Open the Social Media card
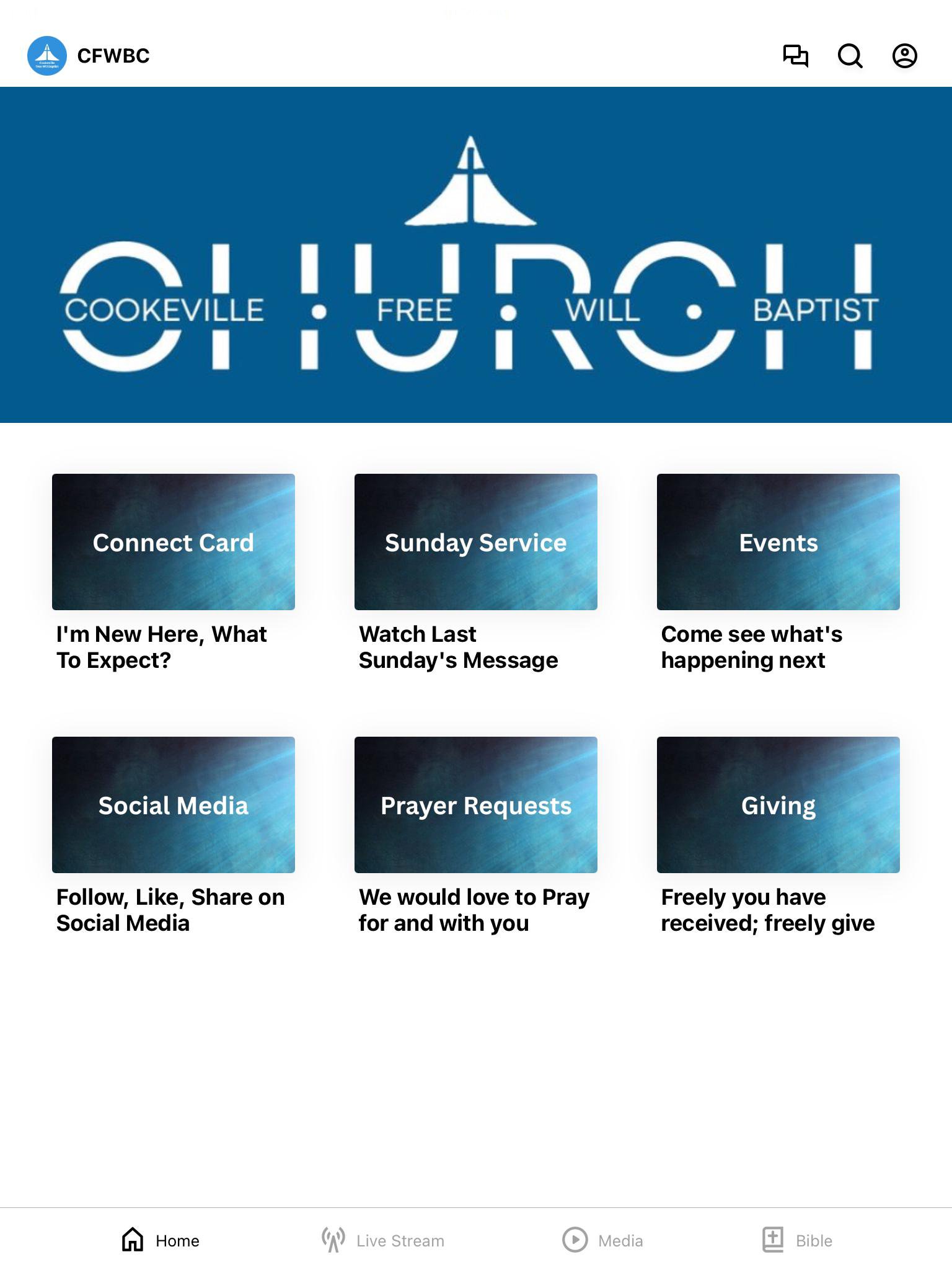This screenshot has height=1270, width=952. tap(174, 805)
